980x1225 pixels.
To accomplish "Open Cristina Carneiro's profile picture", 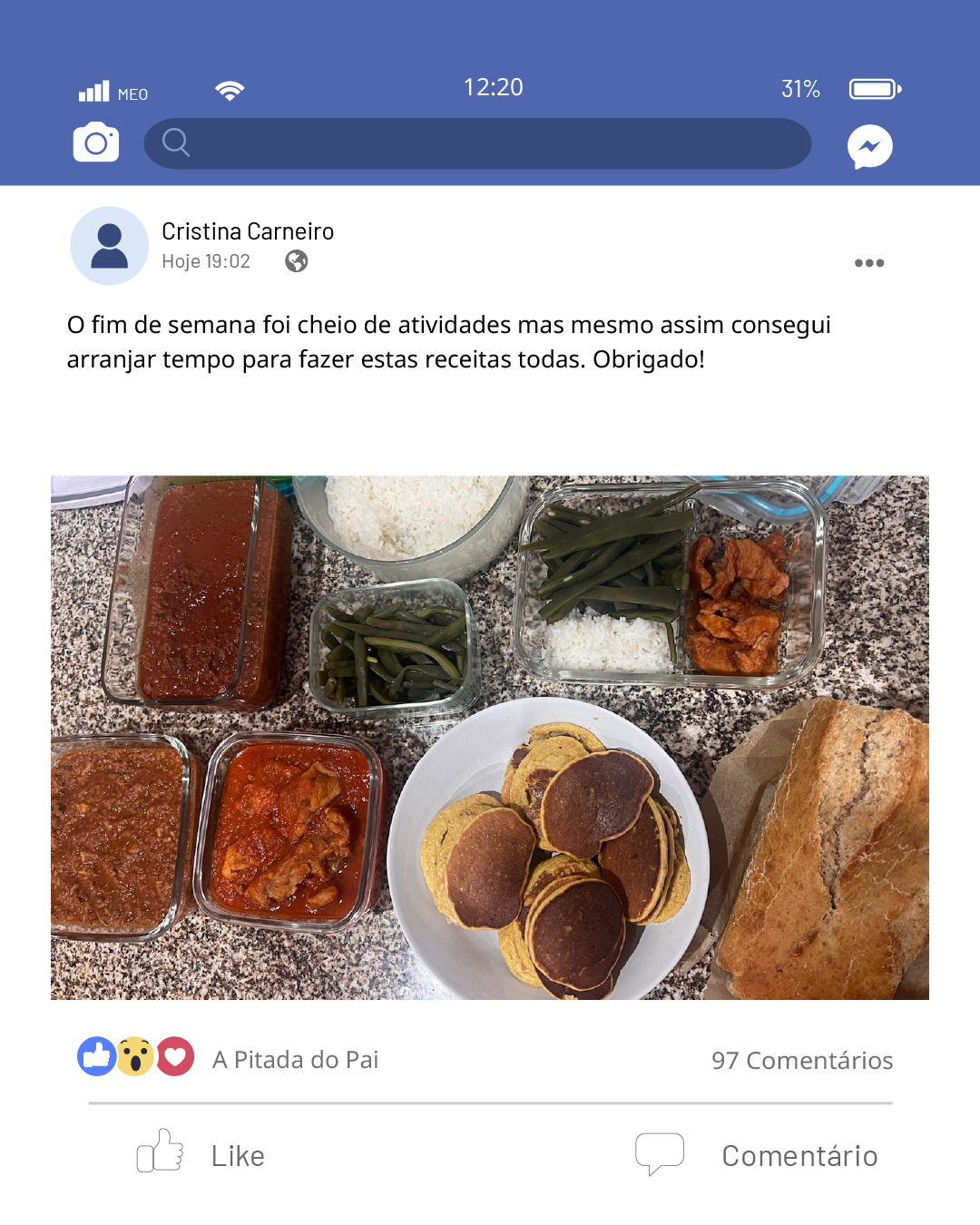I will pyautogui.click(x=110, y=246).
